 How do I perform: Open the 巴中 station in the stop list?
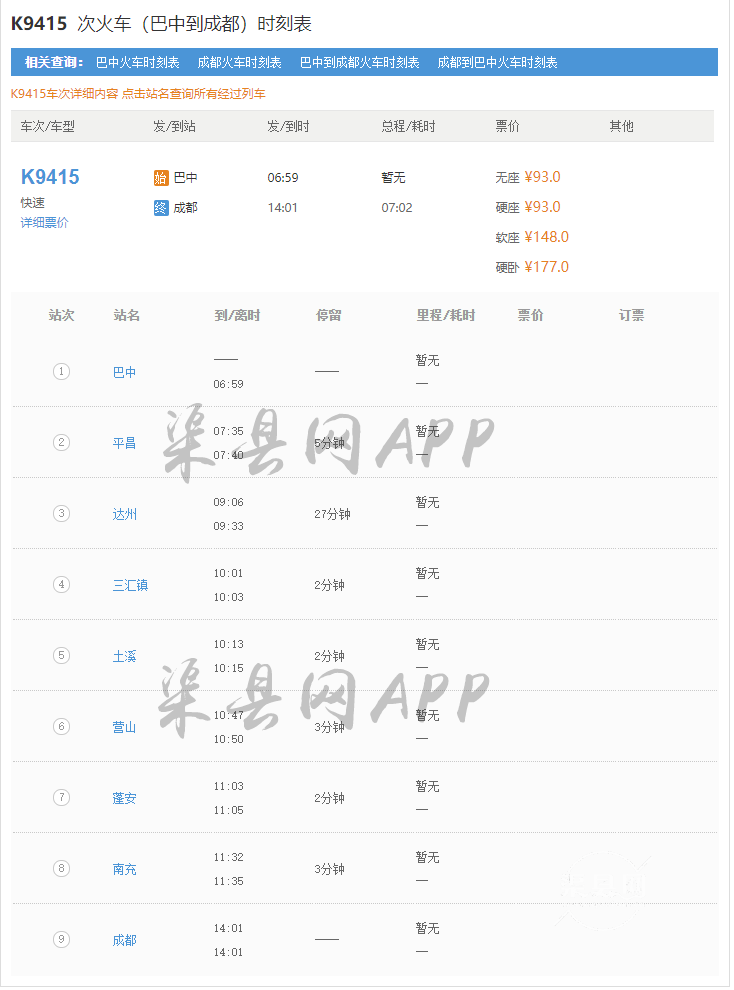pyautogui.click(x=124, y=372)
